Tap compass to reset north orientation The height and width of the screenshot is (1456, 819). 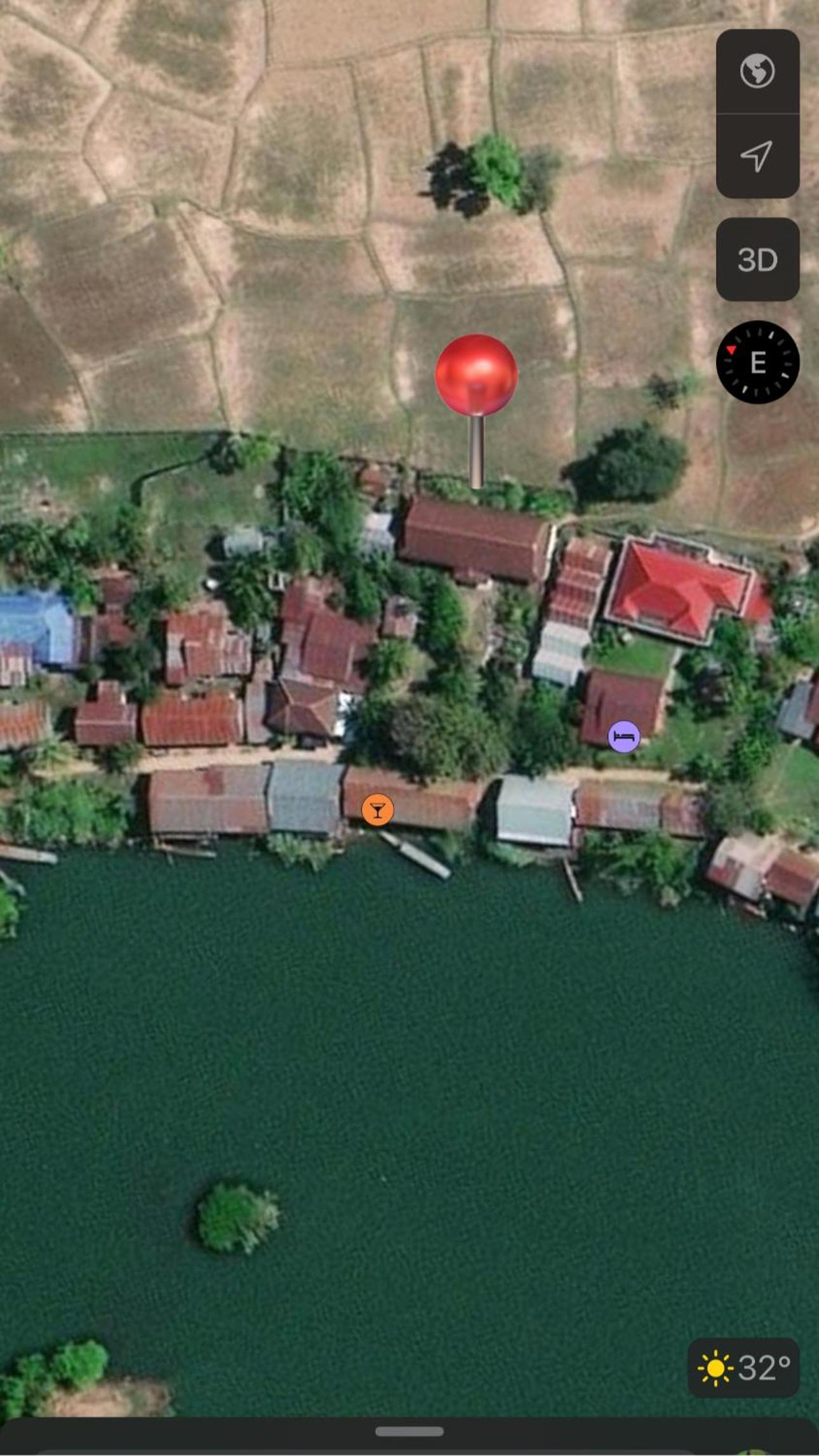click(757, 362)
